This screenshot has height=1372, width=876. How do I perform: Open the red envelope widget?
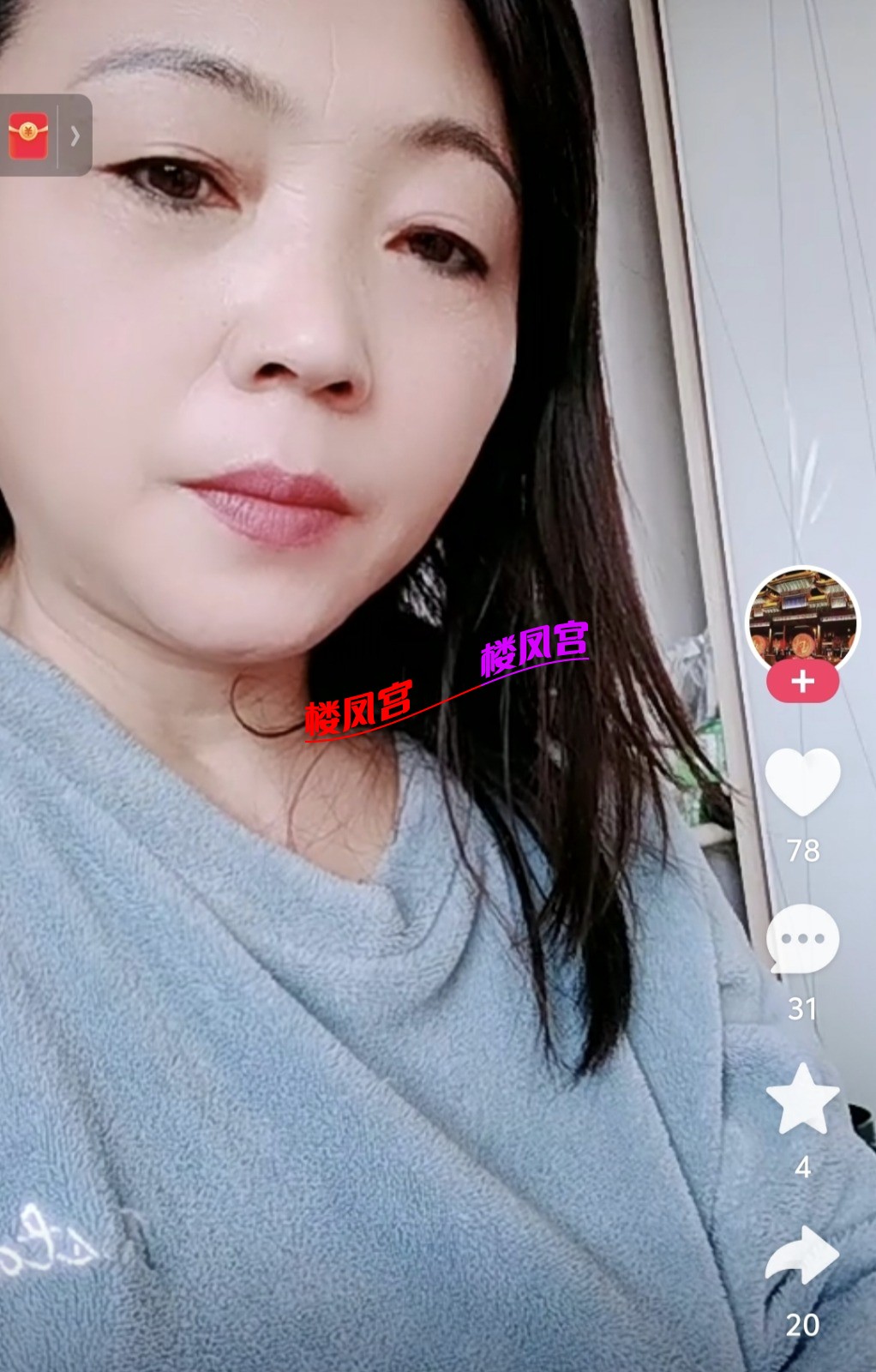[x=28, y=135]
